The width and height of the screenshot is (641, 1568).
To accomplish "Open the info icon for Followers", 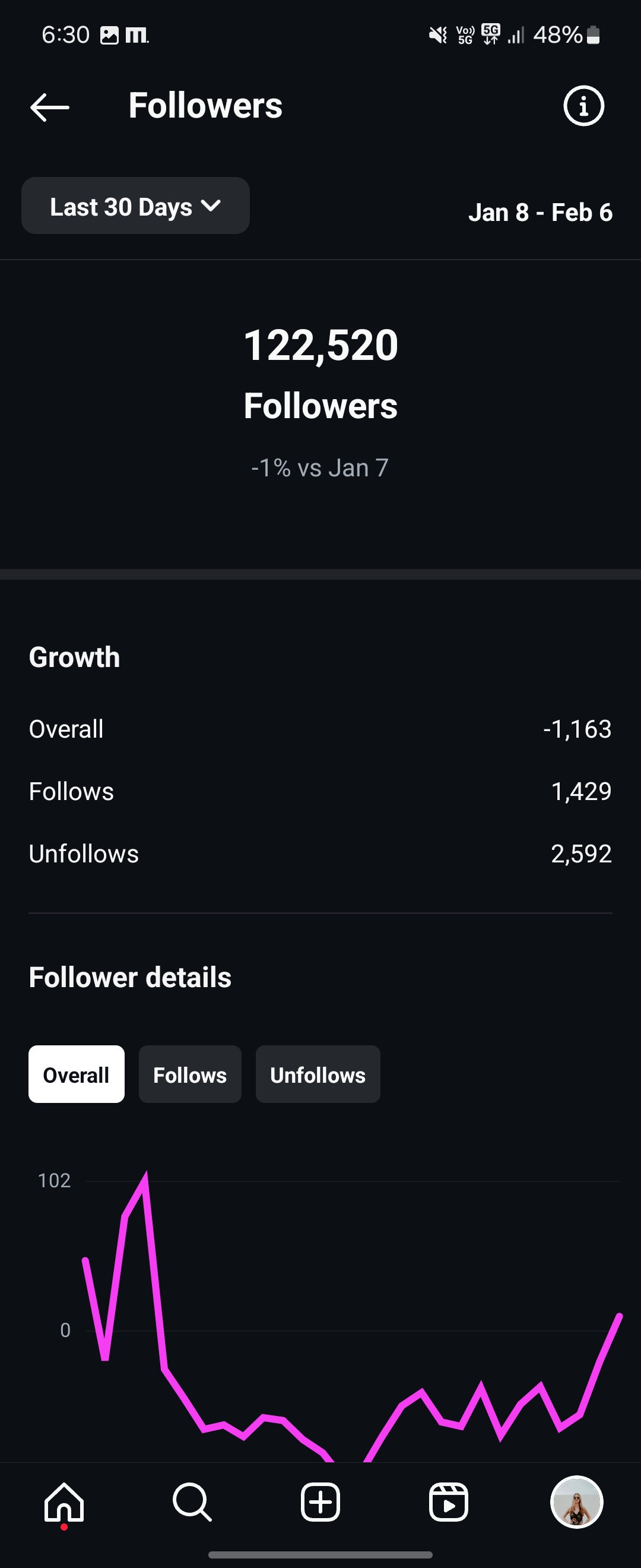I will [x=583, y=106].
